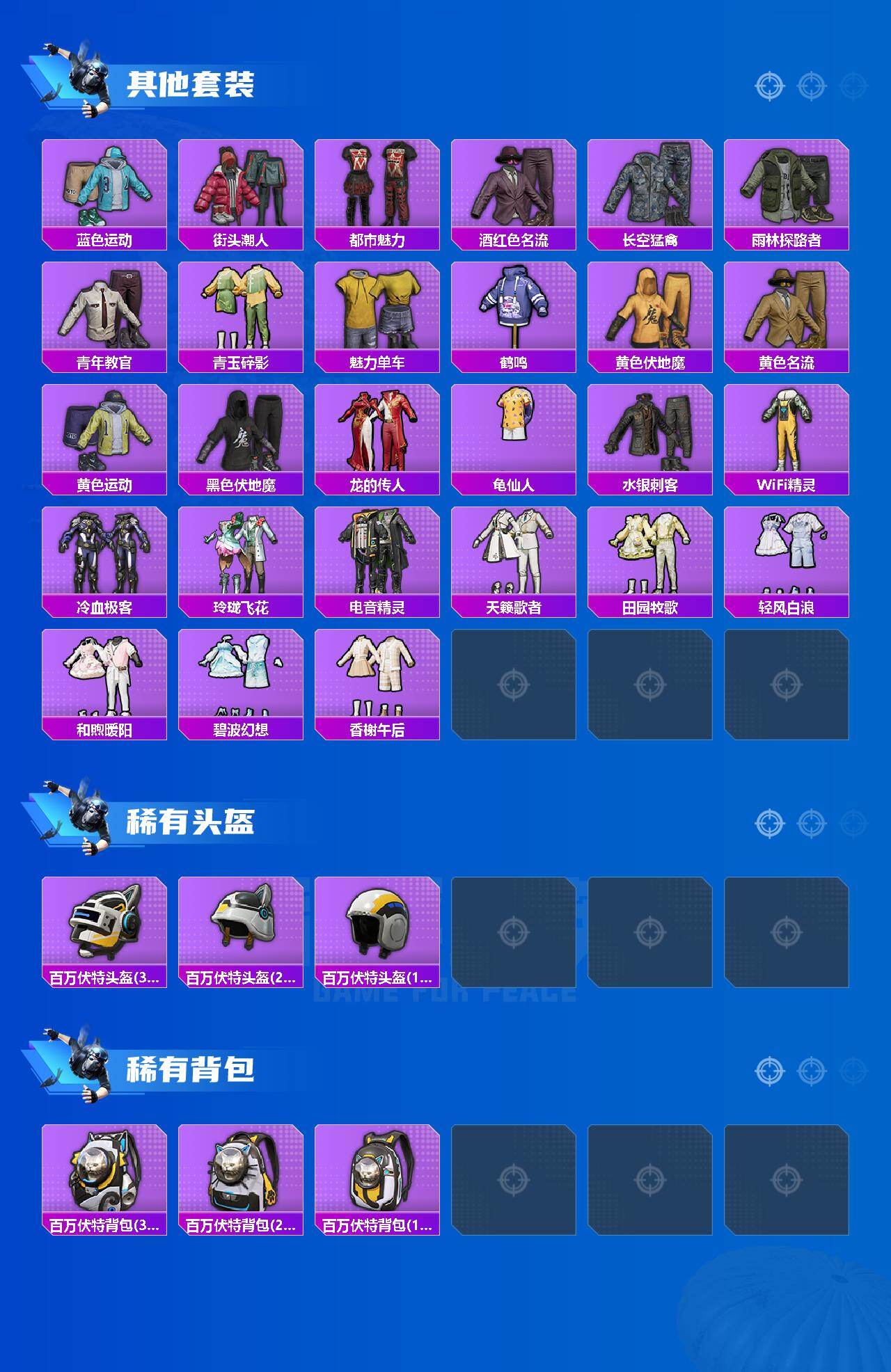This screenshot has height=1372, width=891.
Task: Select the 雨林探路者 set
Action: tap(787, 188)
